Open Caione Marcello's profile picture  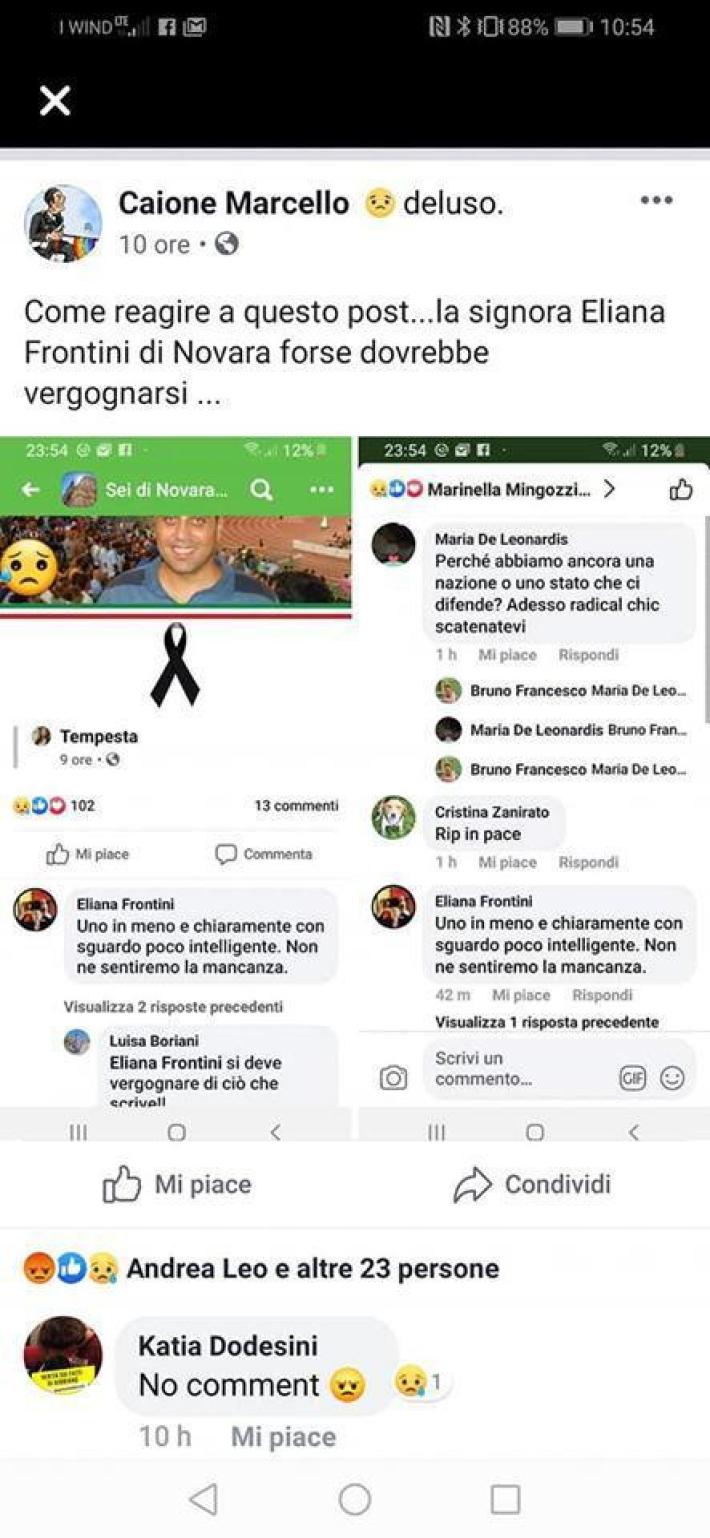[x=62, y=223]
